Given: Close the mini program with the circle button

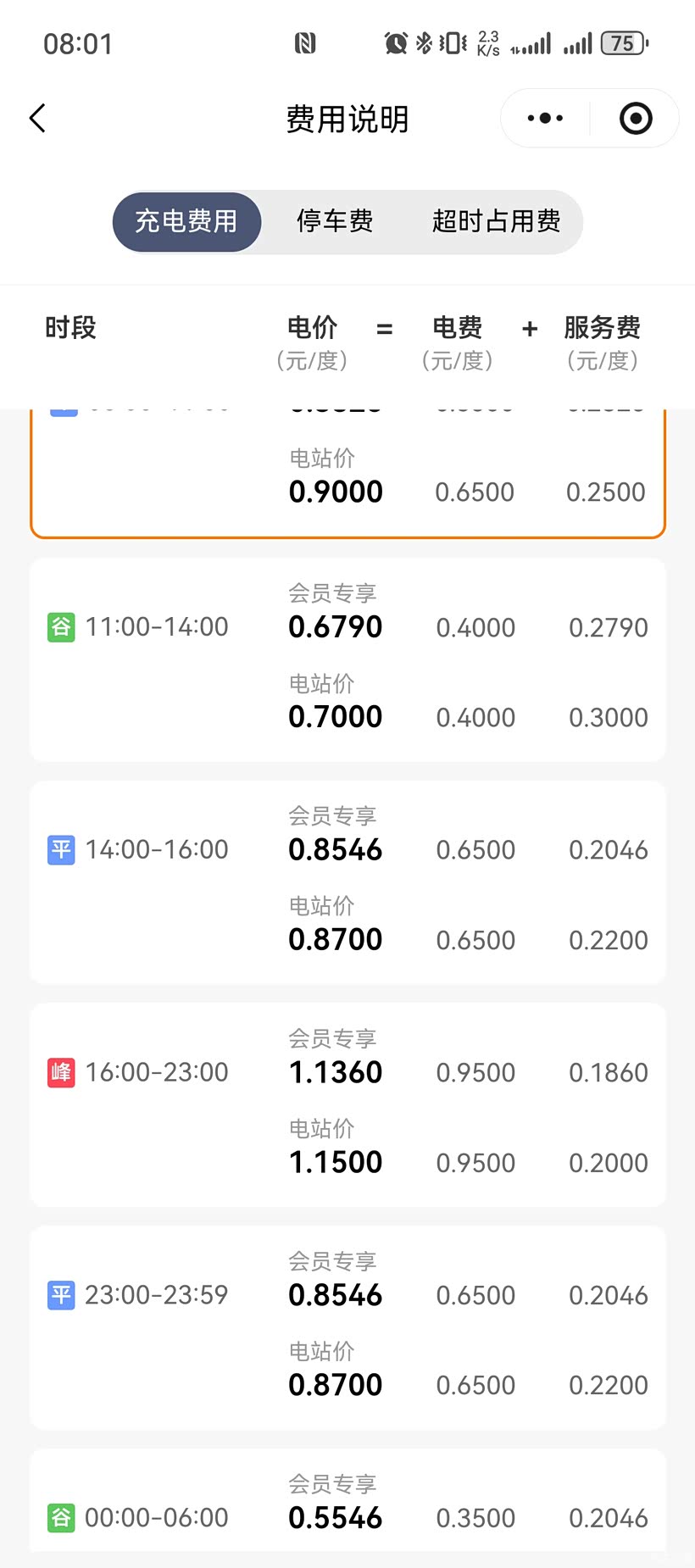Looking at the screenshot, I should pyautogui.click(x=636, y=119).
